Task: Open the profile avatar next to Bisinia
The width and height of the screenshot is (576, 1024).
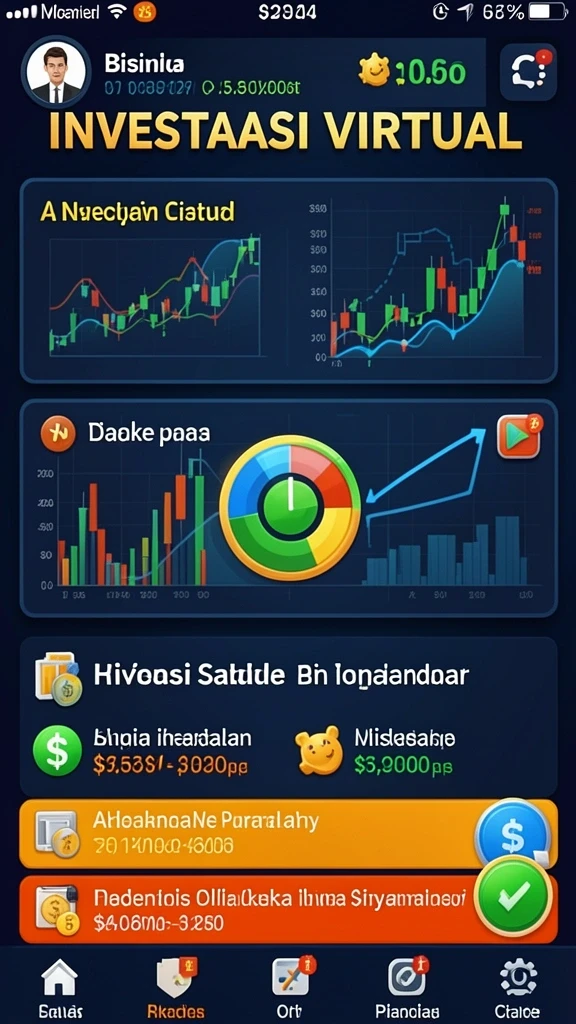Action: tap(56, 74)
